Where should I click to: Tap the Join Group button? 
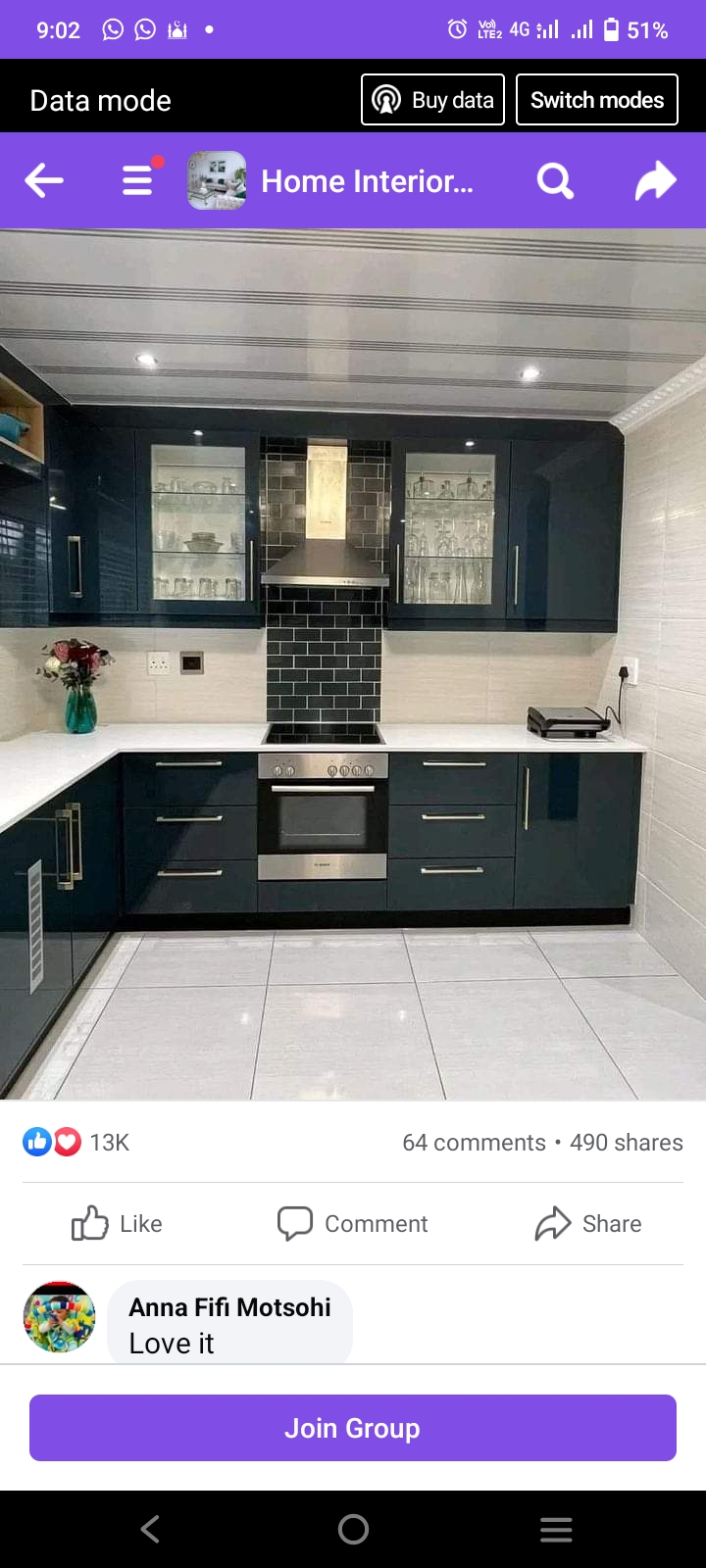coord(353,1428)
